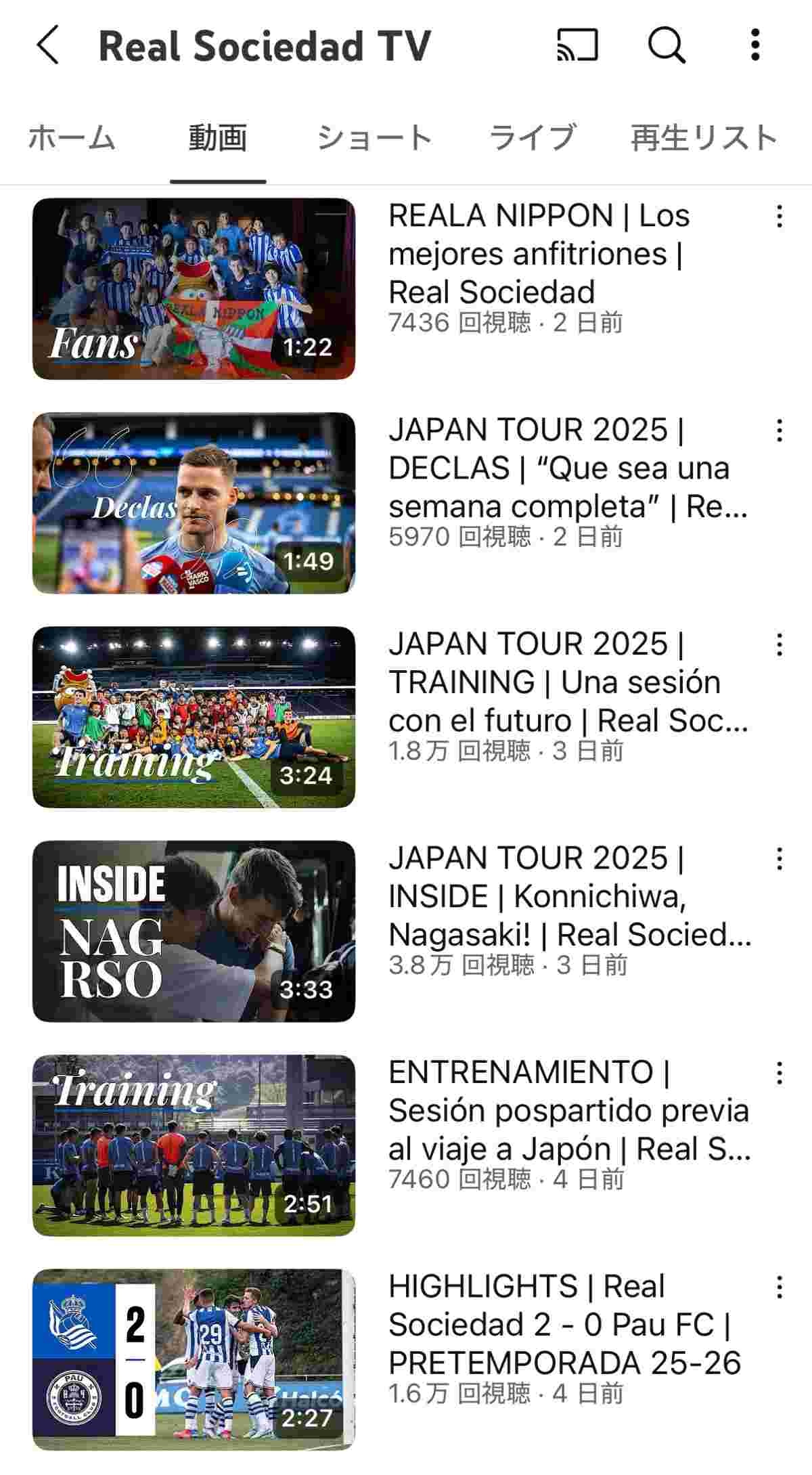Open the ライブ tab
812x1475 pixels.
pos(533,138)
